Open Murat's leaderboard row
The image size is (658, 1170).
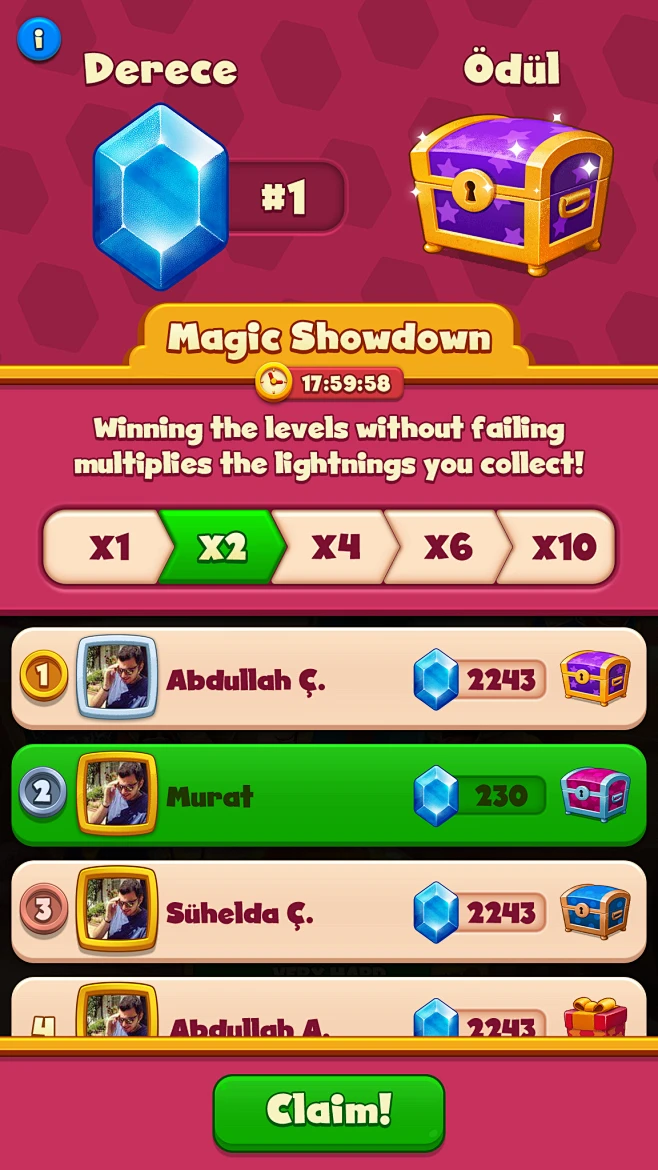coord(328,796)
